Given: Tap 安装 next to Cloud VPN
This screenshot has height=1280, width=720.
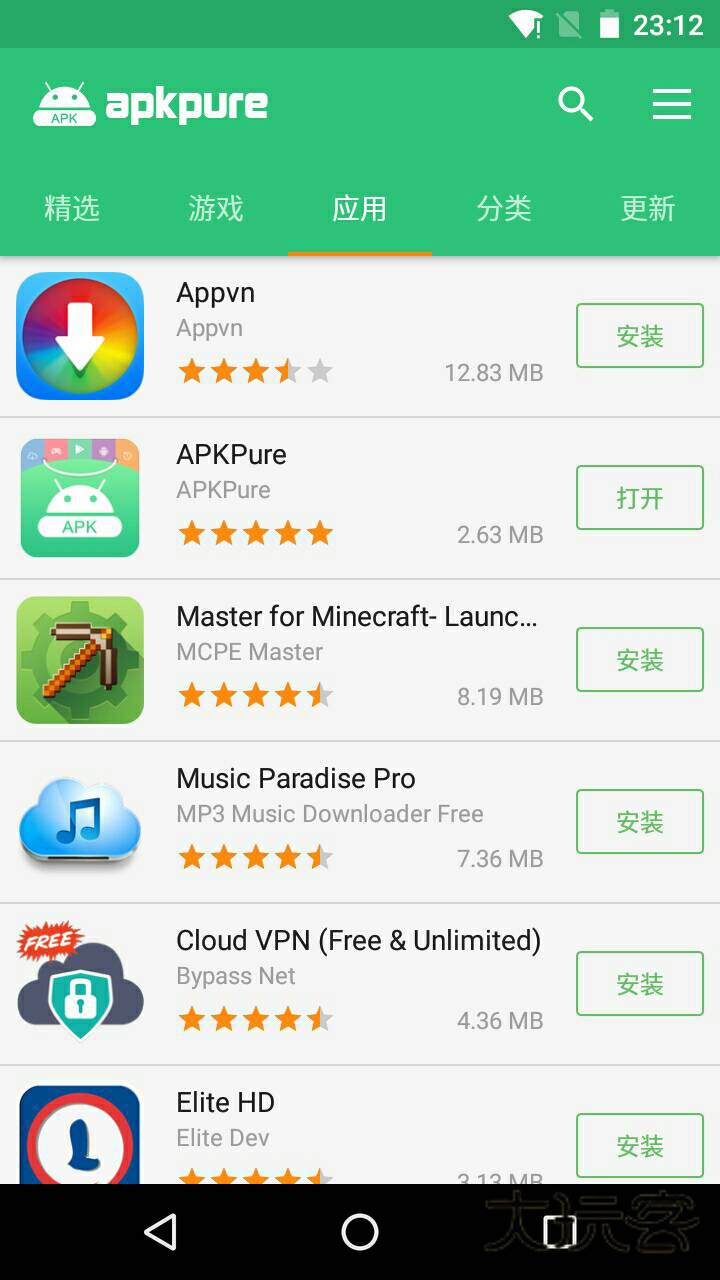Looking at the screenshot, I should pyautogui.click(x=639, y=983).
